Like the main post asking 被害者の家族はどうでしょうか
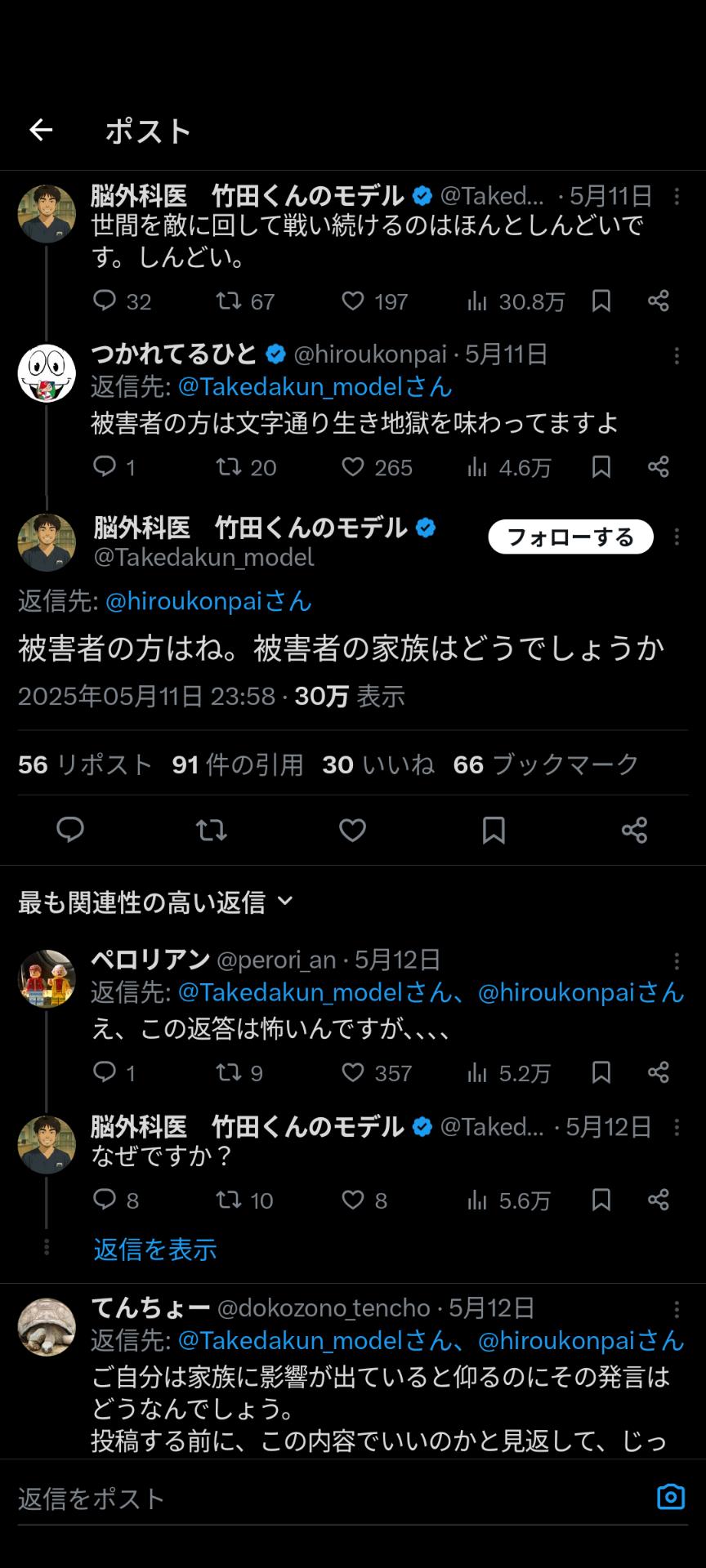 352,831
